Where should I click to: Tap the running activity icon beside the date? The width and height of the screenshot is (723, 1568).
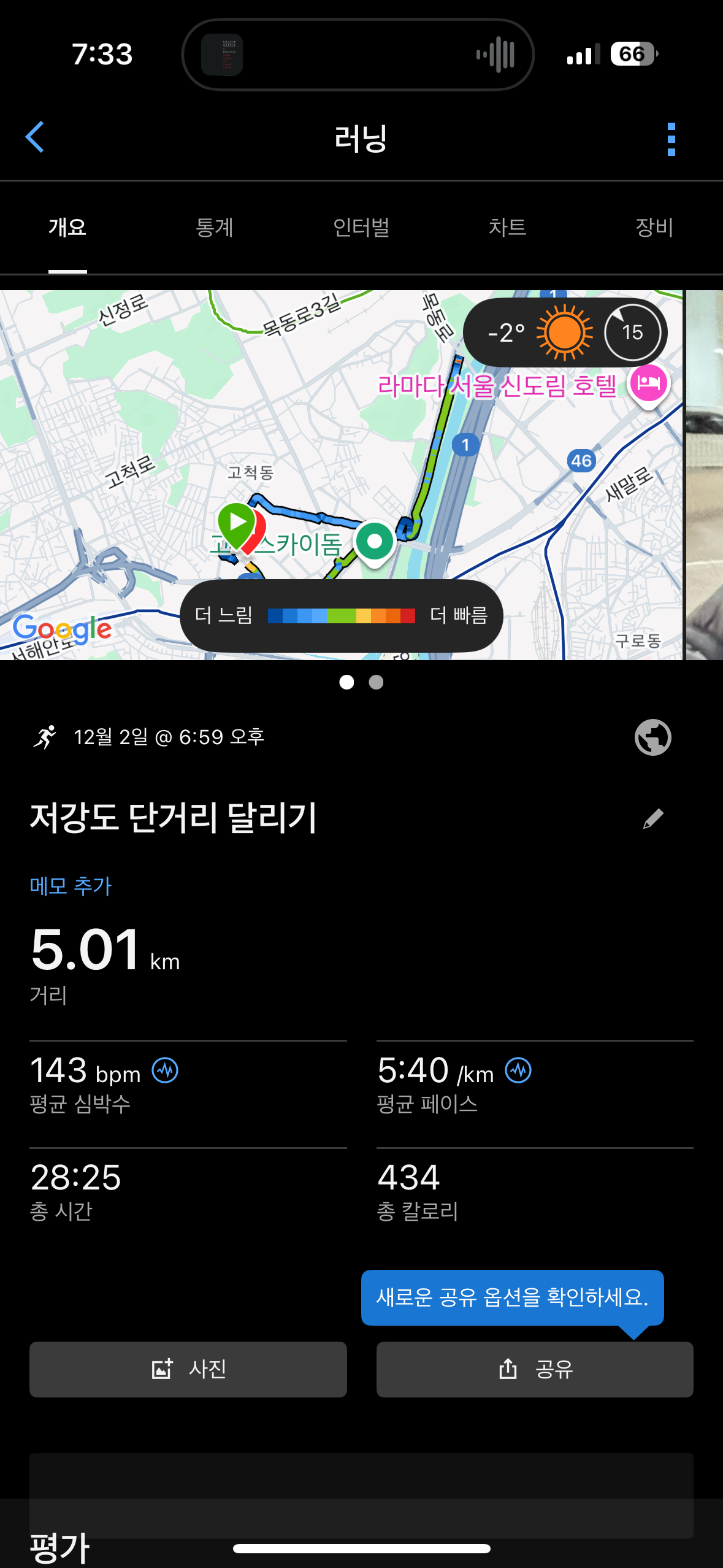point(46,737)
